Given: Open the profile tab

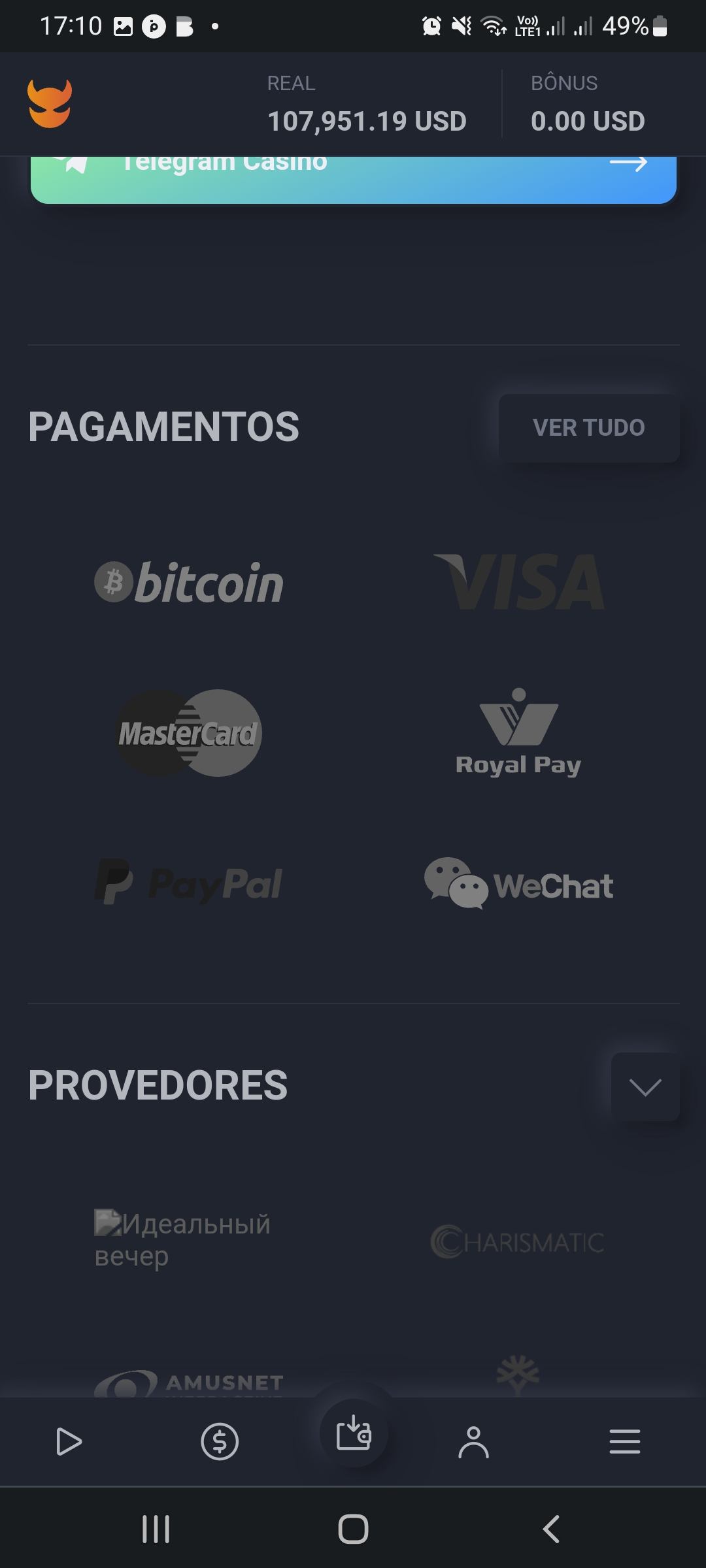Looking at the screenshot, I should 473,1442.
